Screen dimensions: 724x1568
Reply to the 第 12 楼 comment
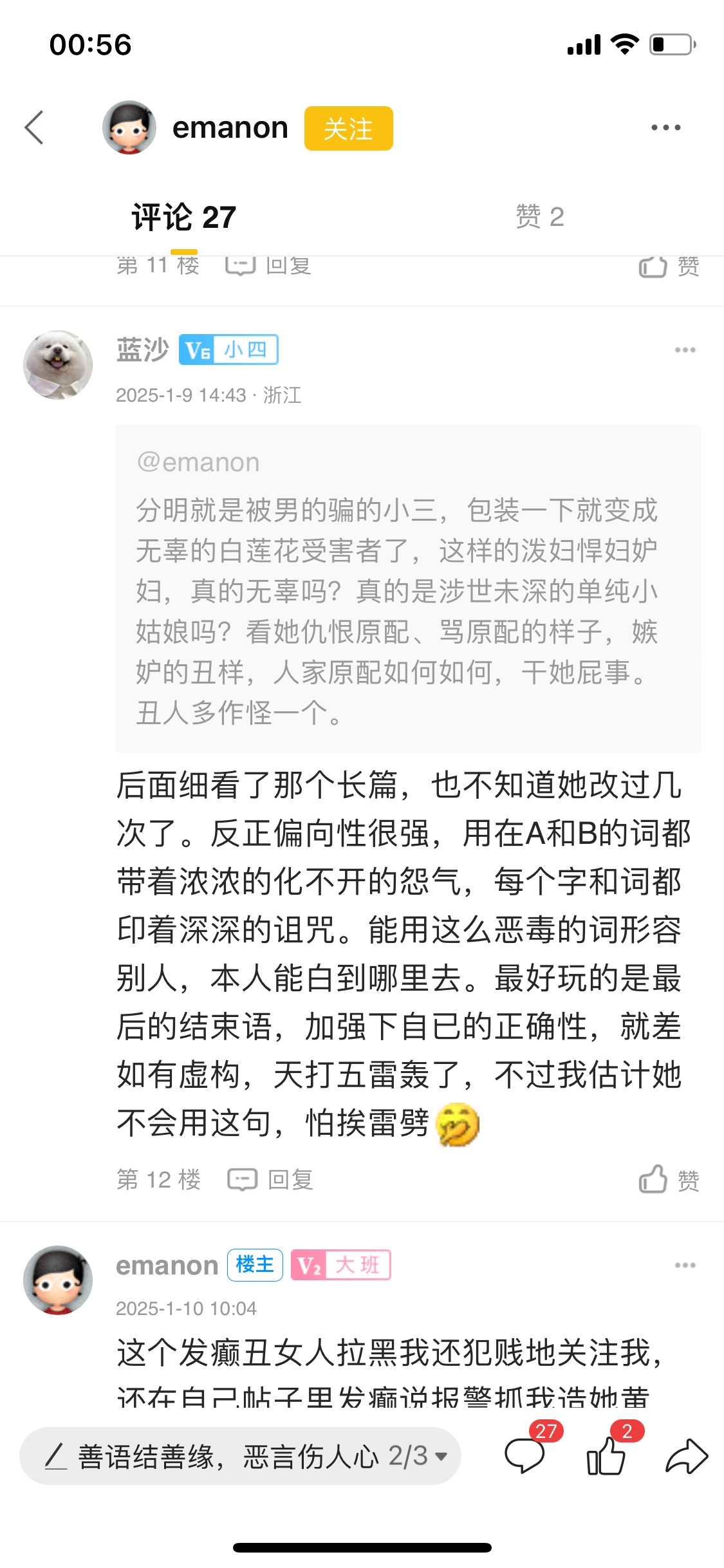[x=271, y=1180]
